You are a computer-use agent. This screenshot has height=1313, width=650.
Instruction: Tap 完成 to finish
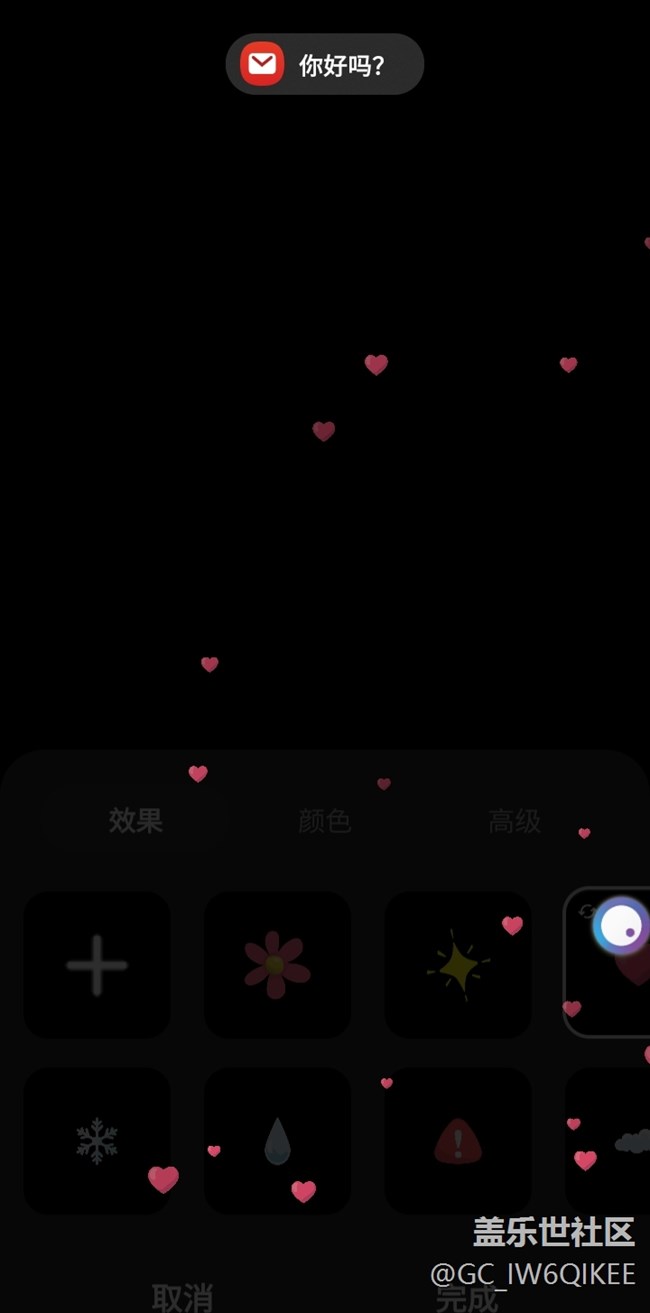[x=466, y=1297]
